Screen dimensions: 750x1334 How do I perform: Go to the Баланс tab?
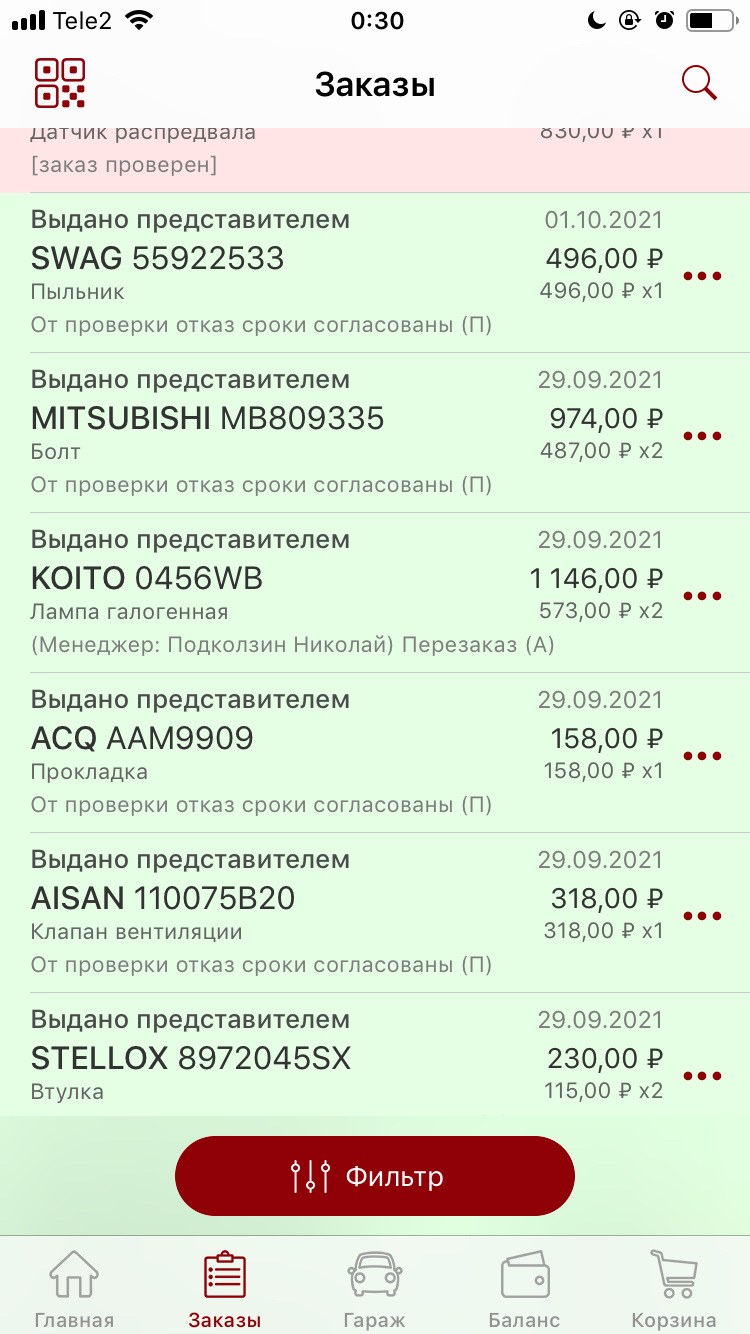pos(524,1288)
